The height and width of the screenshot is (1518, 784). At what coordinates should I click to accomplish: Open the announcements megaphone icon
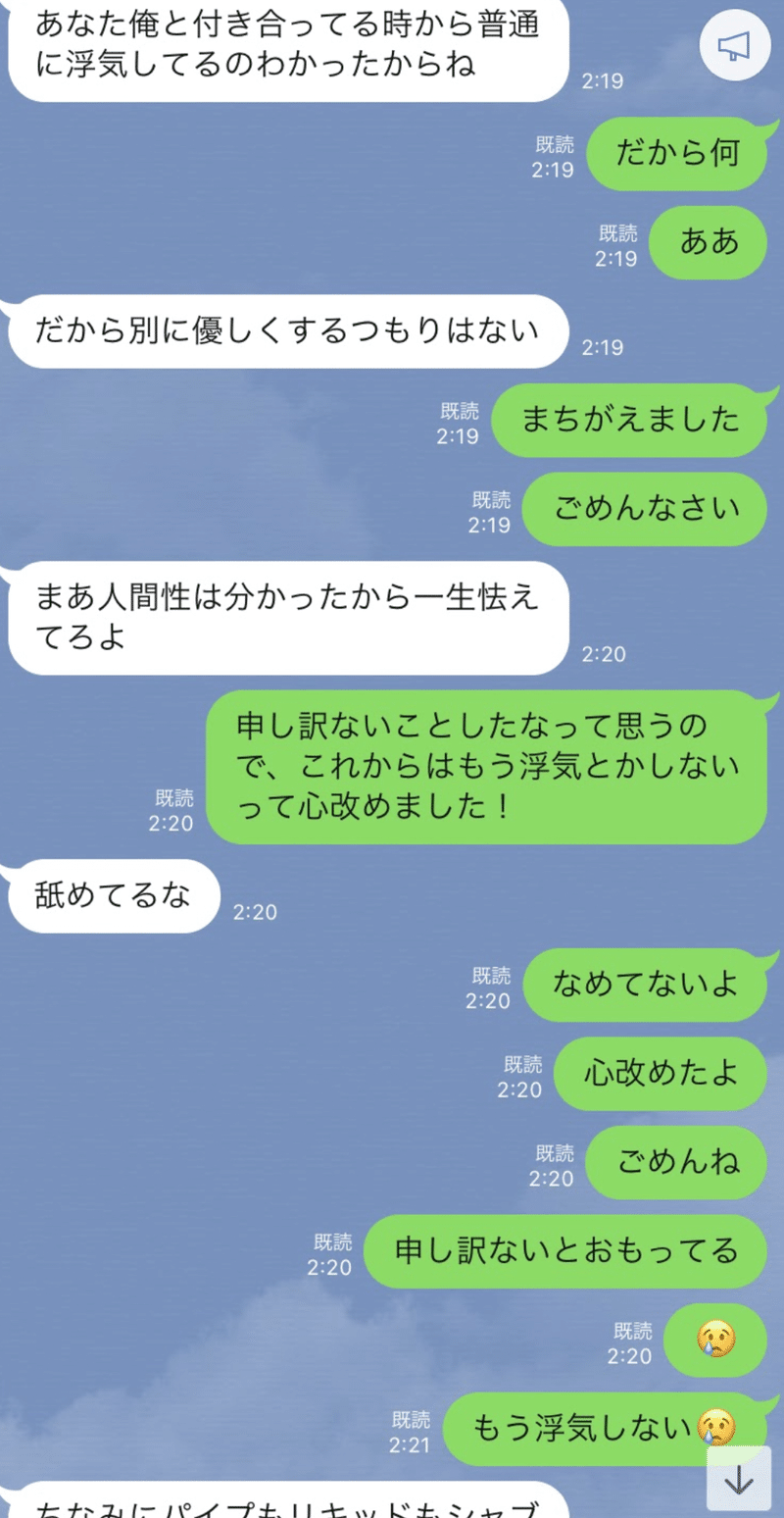(x=734, y=47)
